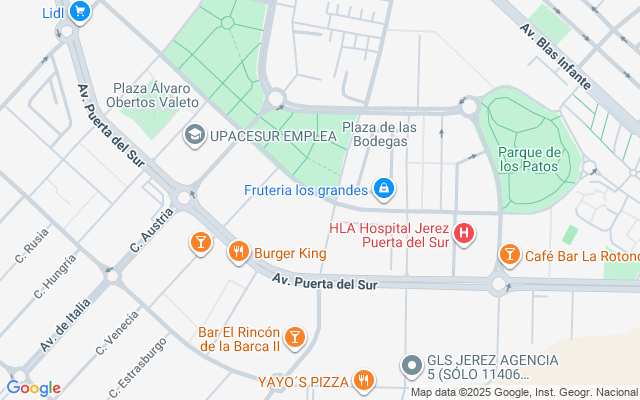Open HLA Hospital Jerez Puerta del Sur pin
The height and width of the screenshot is (400, 640).
(x=464, y=234)
